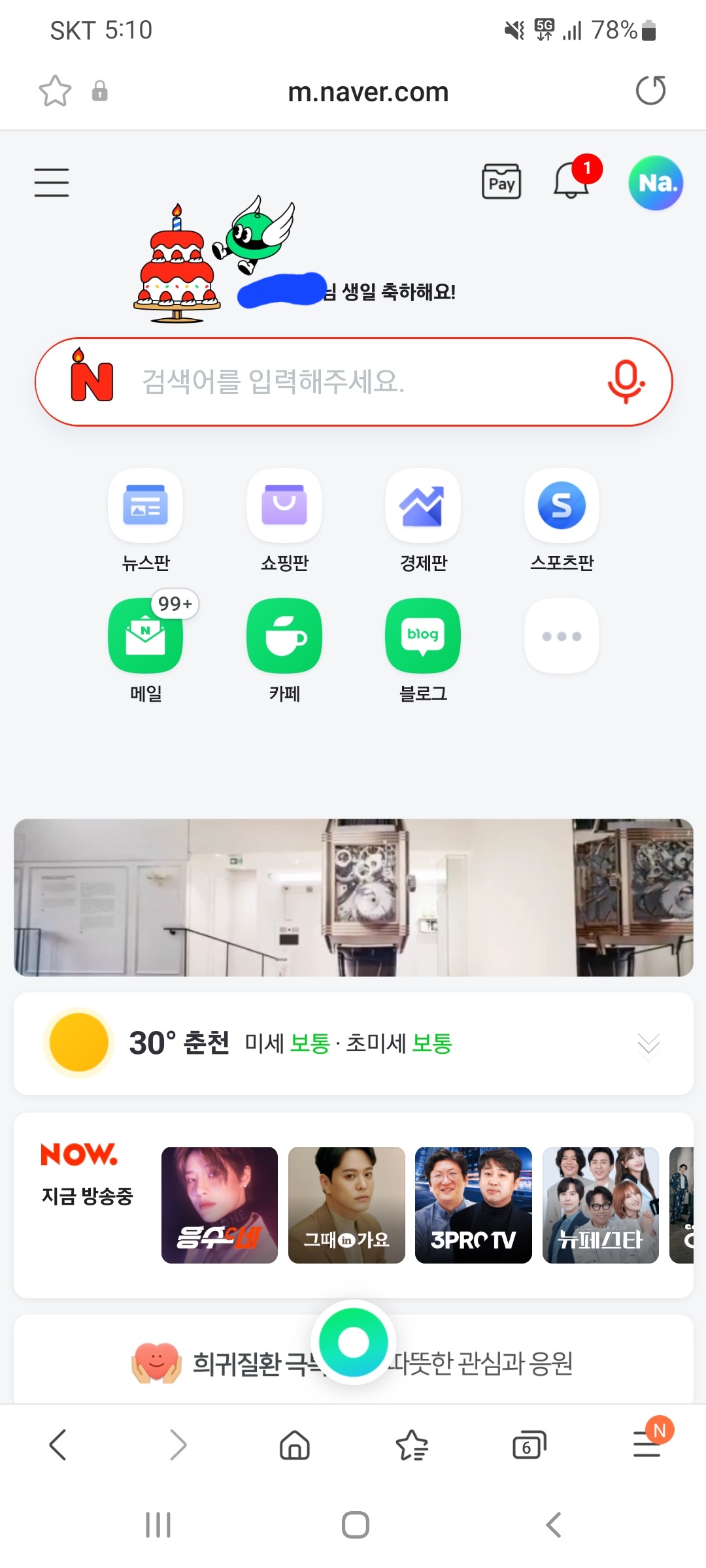Watch the 3PRO TV broadcast
This screenshot has height=1568, width=706.
(473, 1205)
